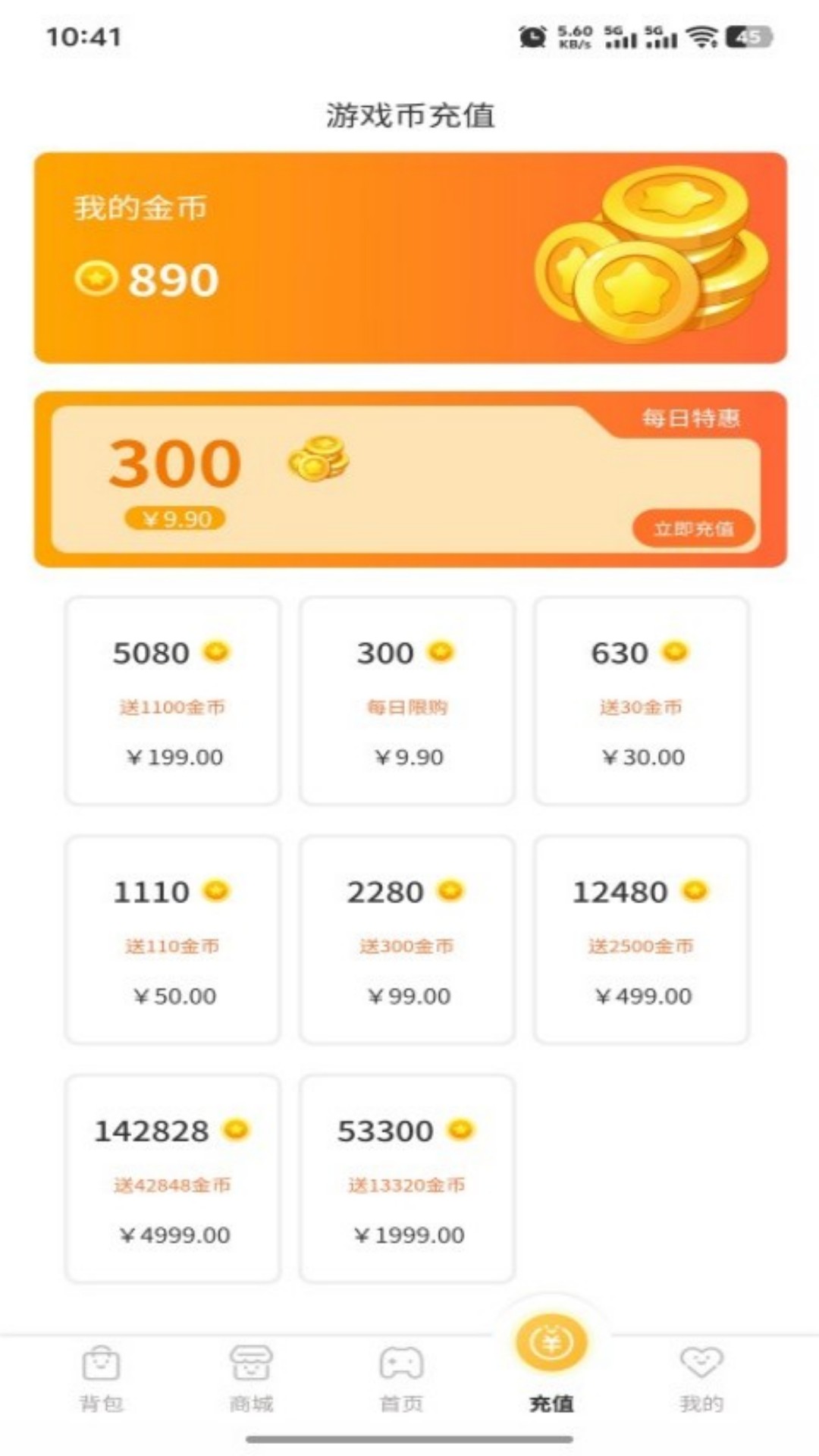Tap 立即充值 on the daily special
Screen dimensions: 819x1456
[x=693, y=529]
